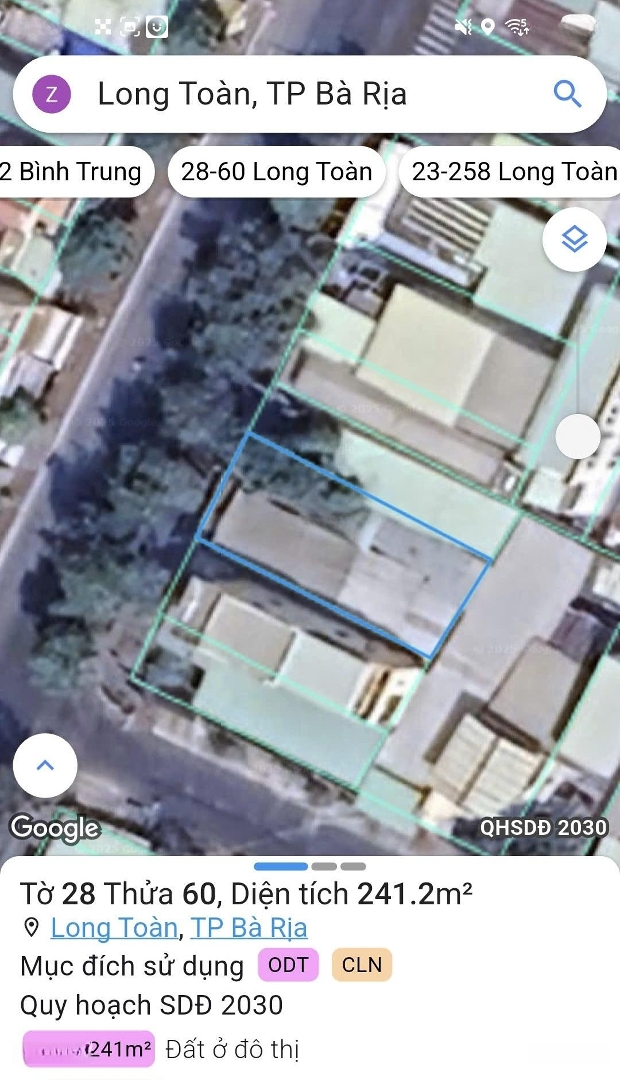The height and width of the screenshot is (1080, 620).
Task: Tap the QHSDĐ 2030 map label
Action: (x=543, y=828)
